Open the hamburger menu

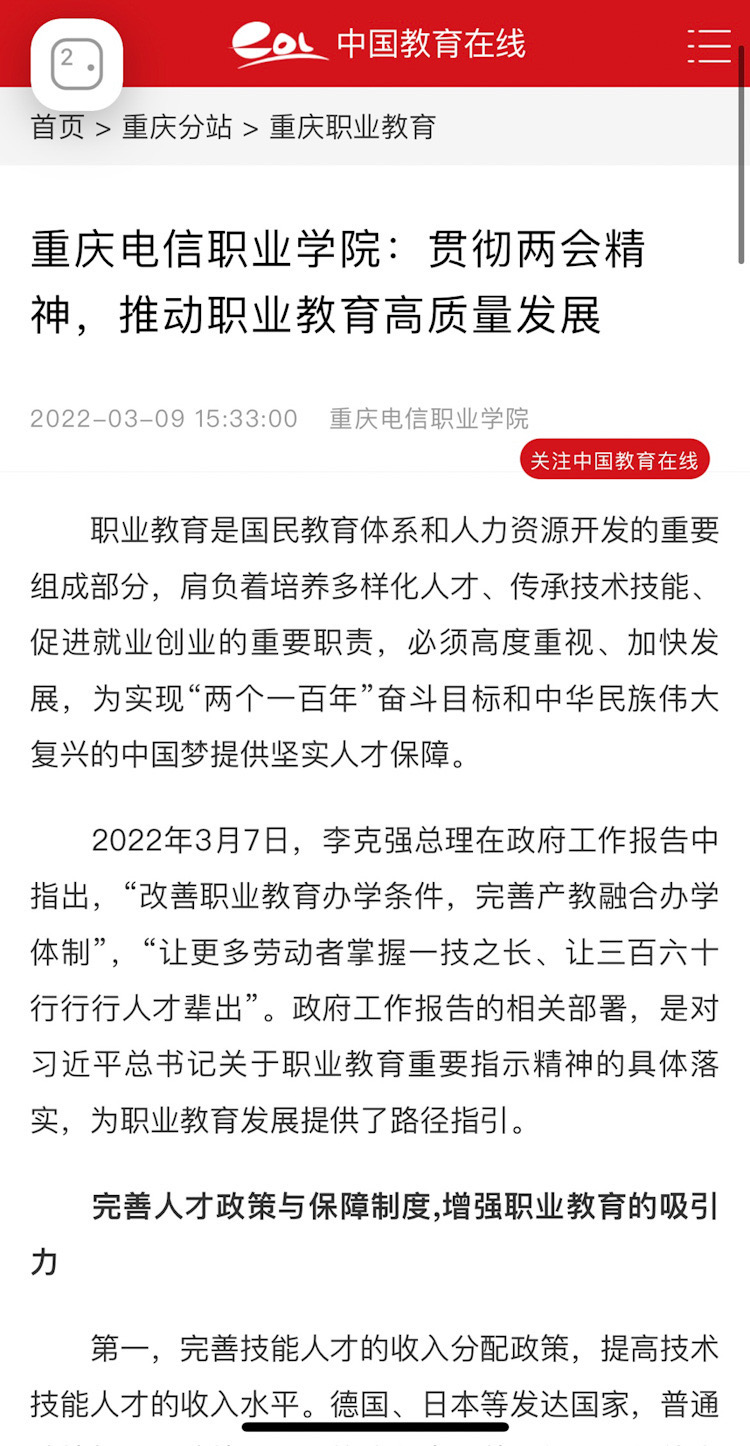coord(709,46)
